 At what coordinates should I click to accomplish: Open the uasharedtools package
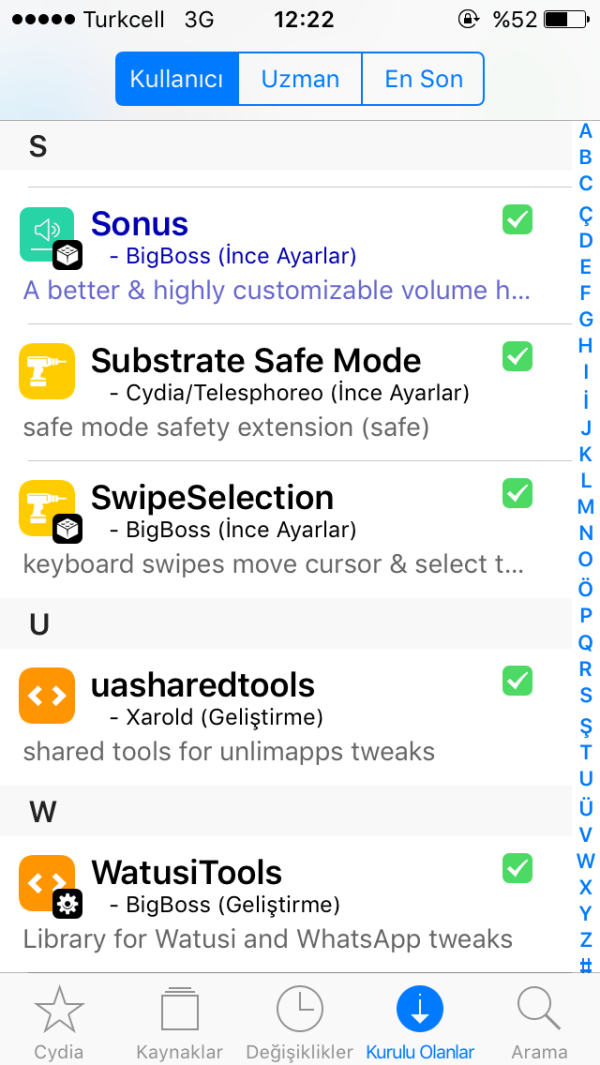tap(280, 716)
